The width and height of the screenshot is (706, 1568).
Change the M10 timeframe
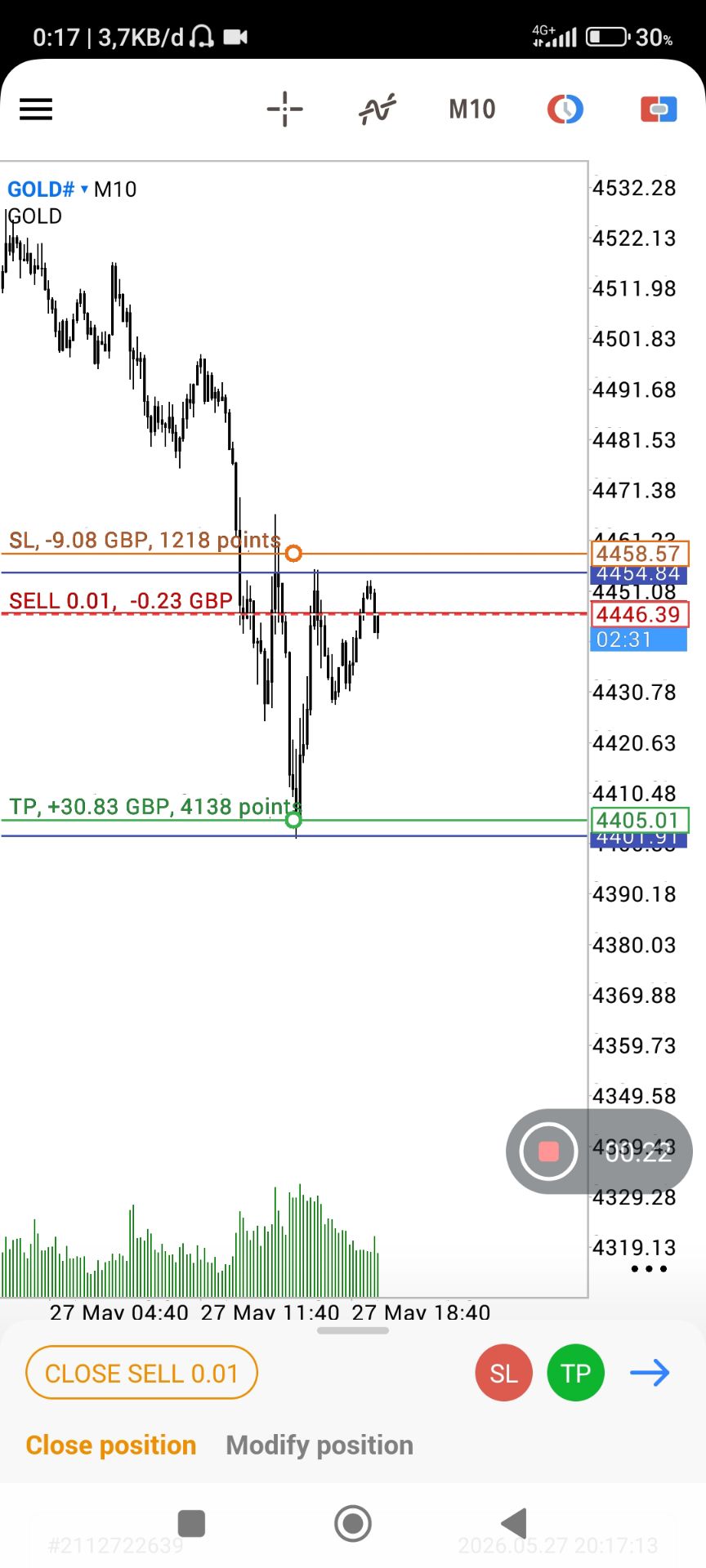coord(472,109)
